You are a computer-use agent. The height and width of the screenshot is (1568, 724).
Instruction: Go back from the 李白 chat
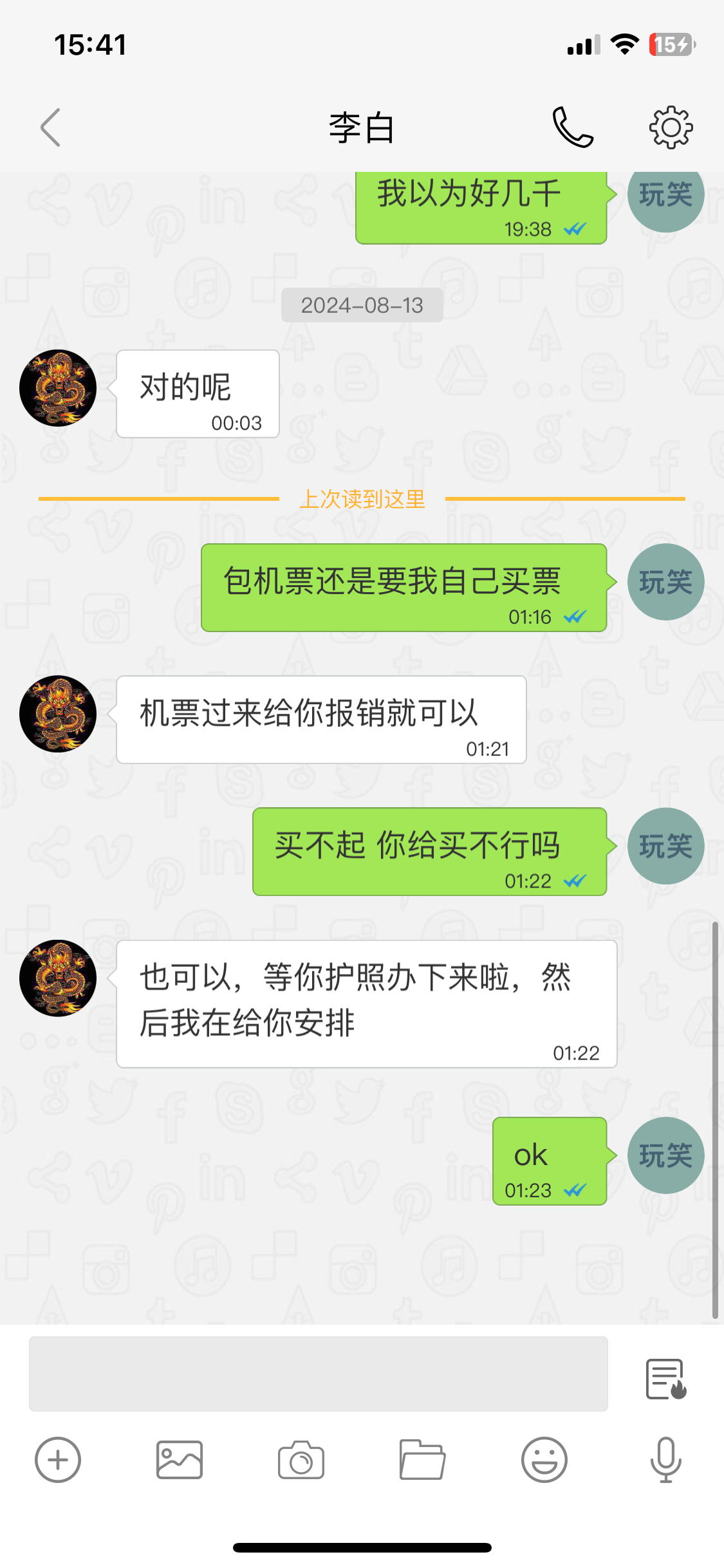[x=50, y=127]
